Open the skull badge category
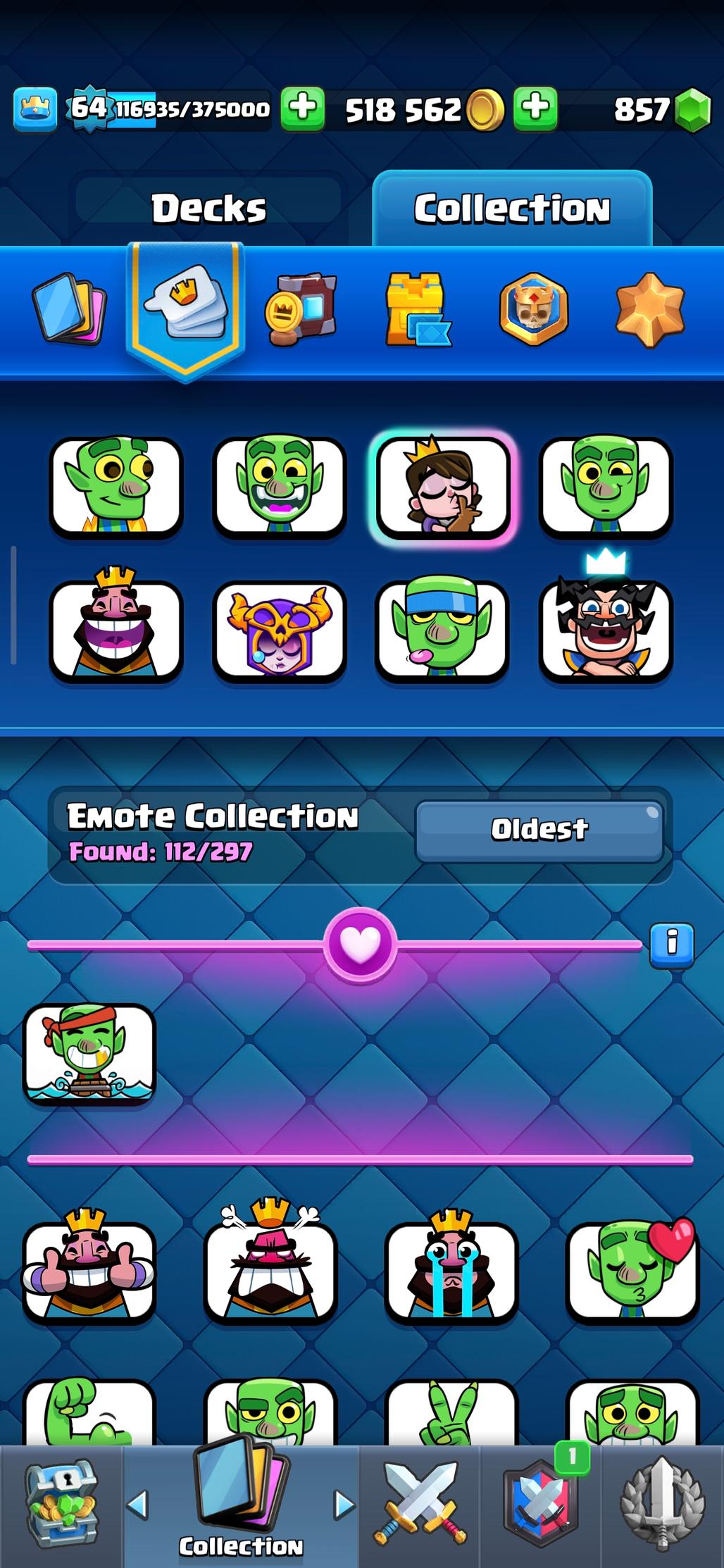 tap(533, 309)
